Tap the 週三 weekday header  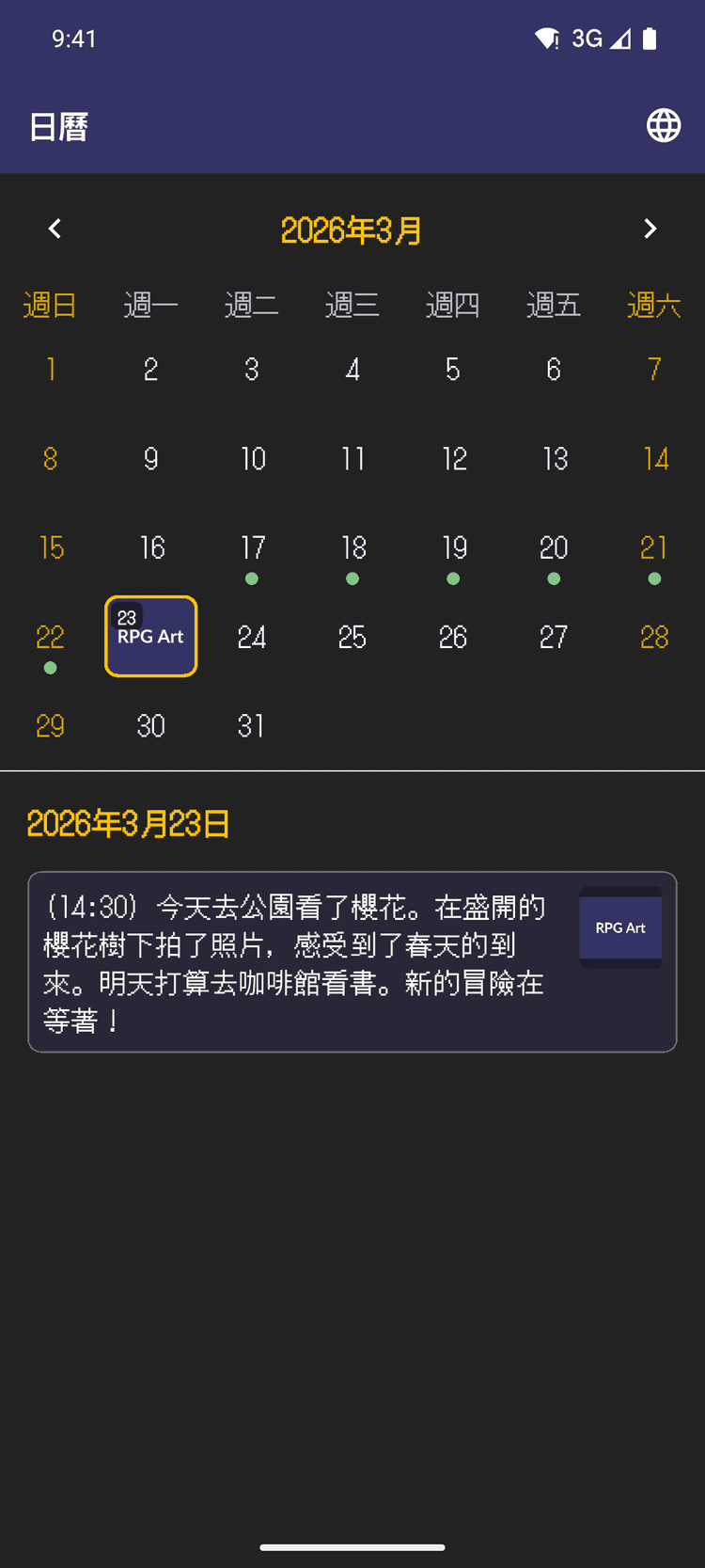(352, 305)
